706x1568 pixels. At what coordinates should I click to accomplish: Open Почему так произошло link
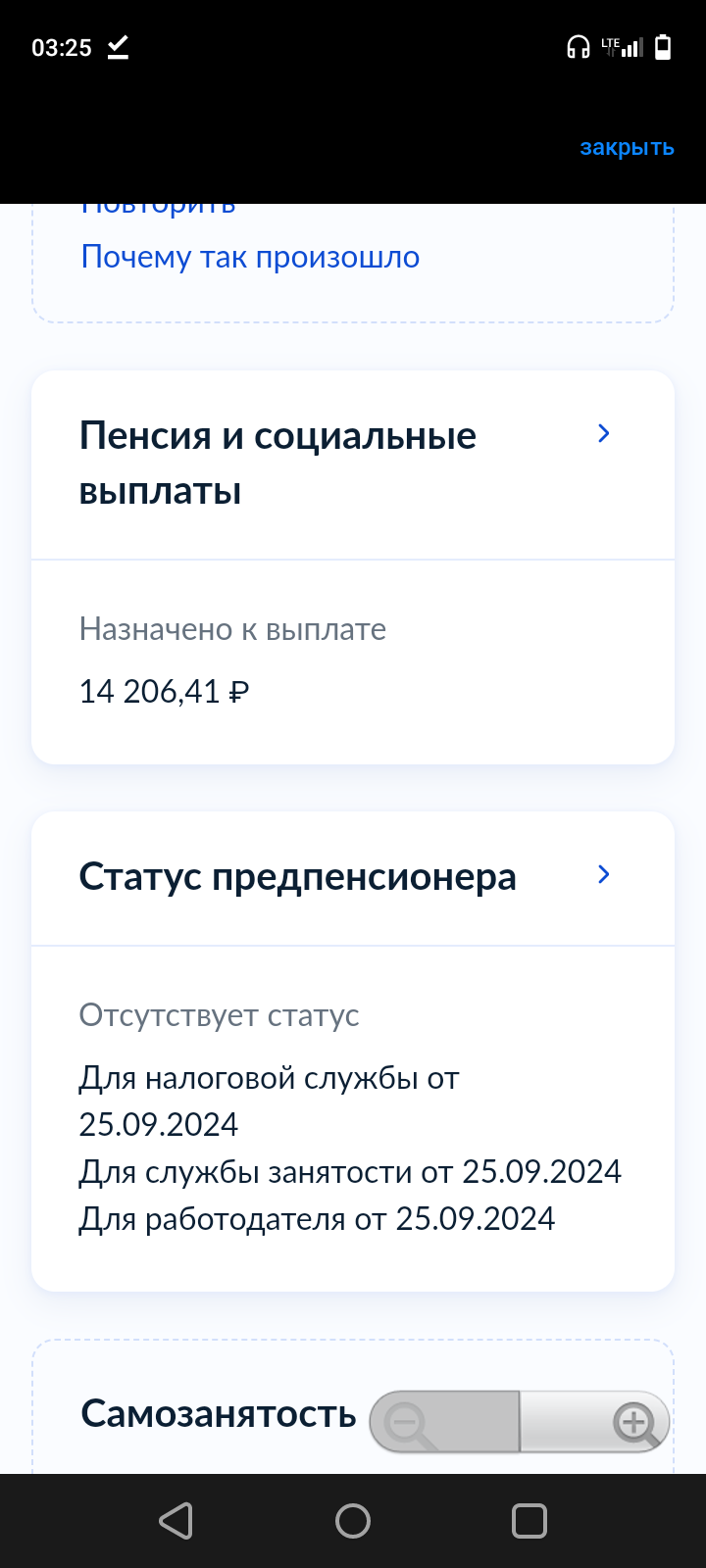pyautogui.click(x=250, y=257)
